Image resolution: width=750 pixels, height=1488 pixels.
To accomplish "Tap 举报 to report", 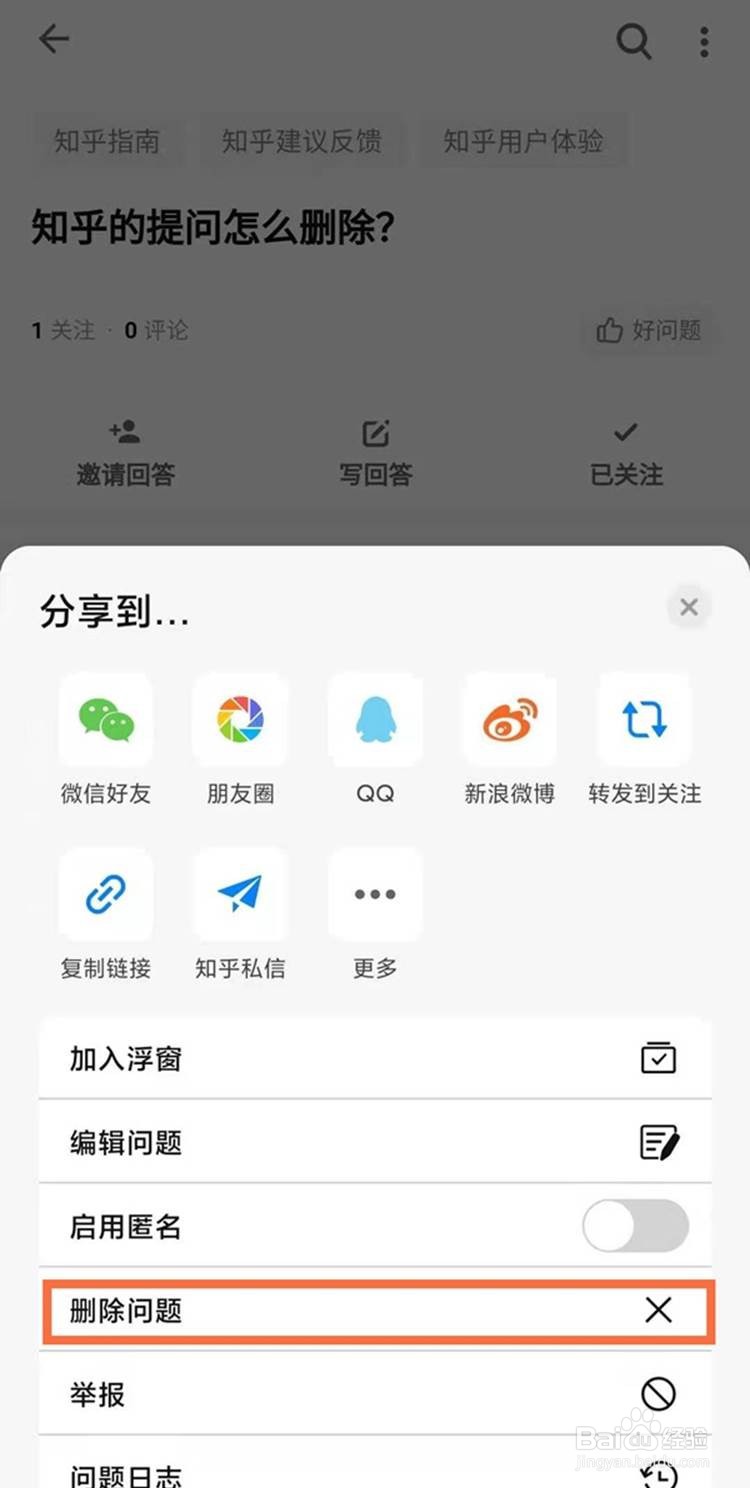I will (x=375, y=1394).
